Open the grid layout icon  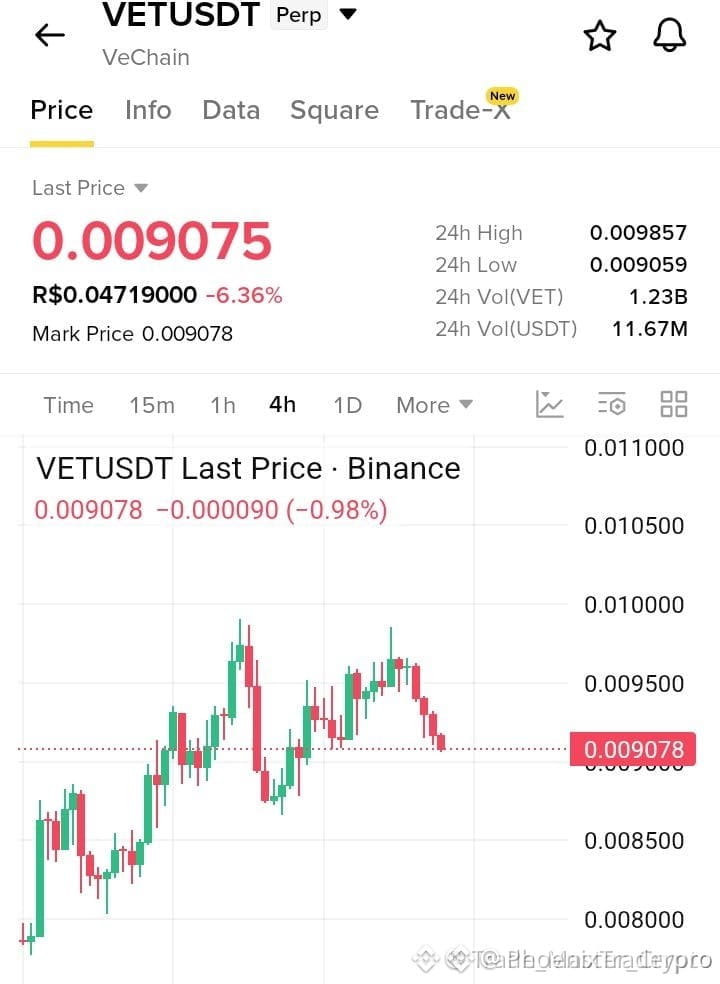674,404
